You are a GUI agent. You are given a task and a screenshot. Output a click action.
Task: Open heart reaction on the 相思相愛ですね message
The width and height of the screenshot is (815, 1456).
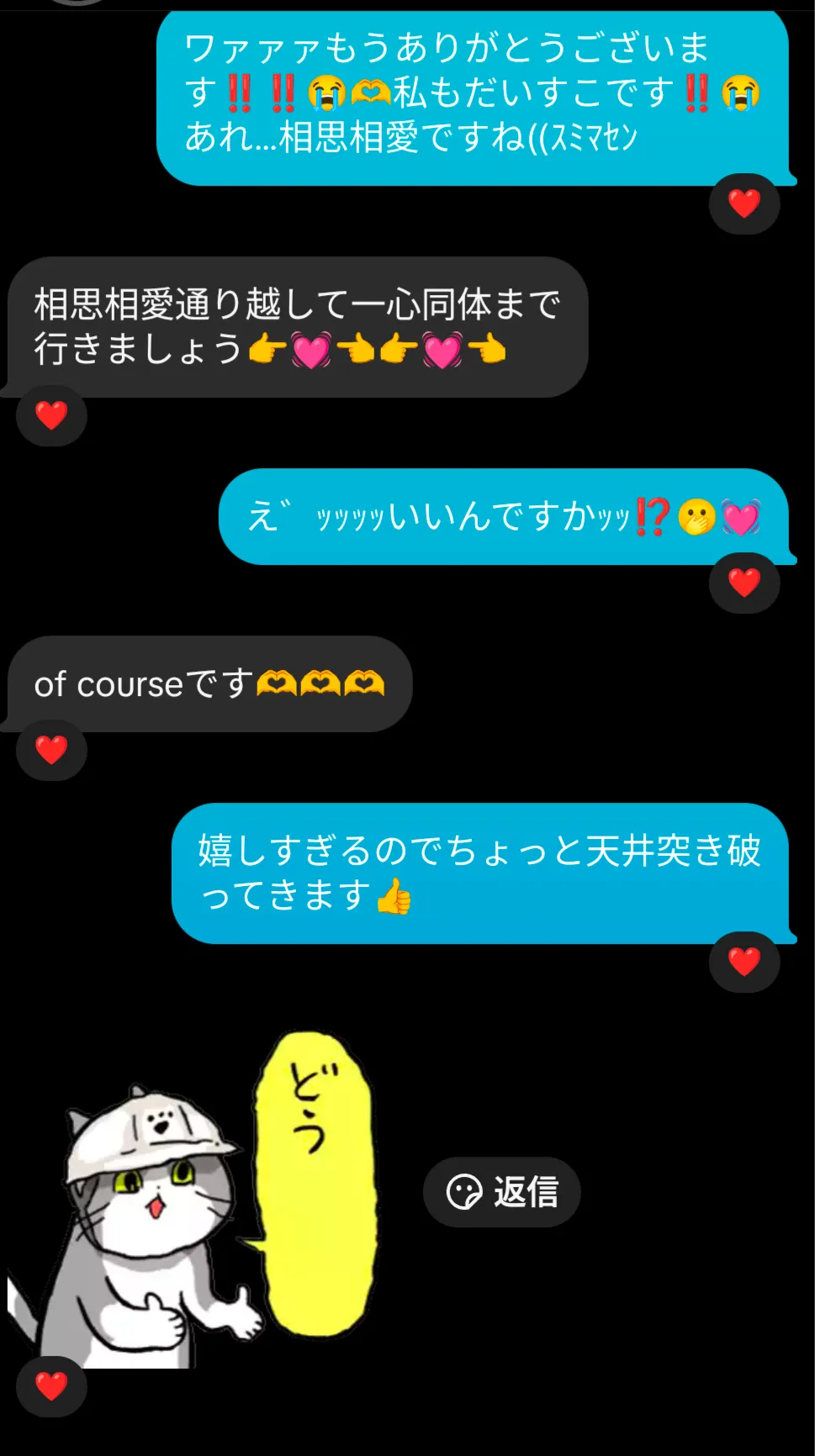pos(744,203)
